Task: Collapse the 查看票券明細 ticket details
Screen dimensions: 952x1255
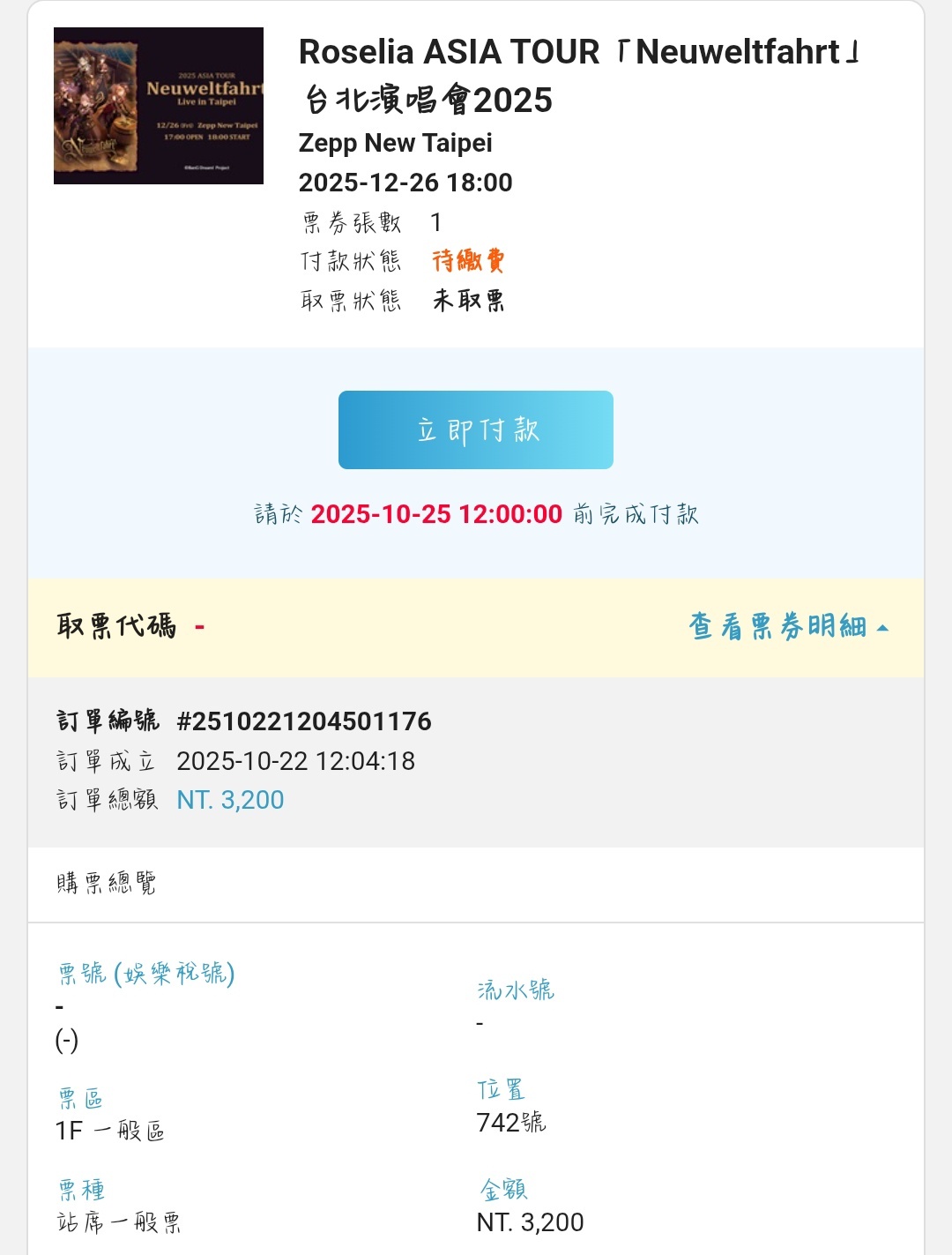Action: tap(788, 627)
